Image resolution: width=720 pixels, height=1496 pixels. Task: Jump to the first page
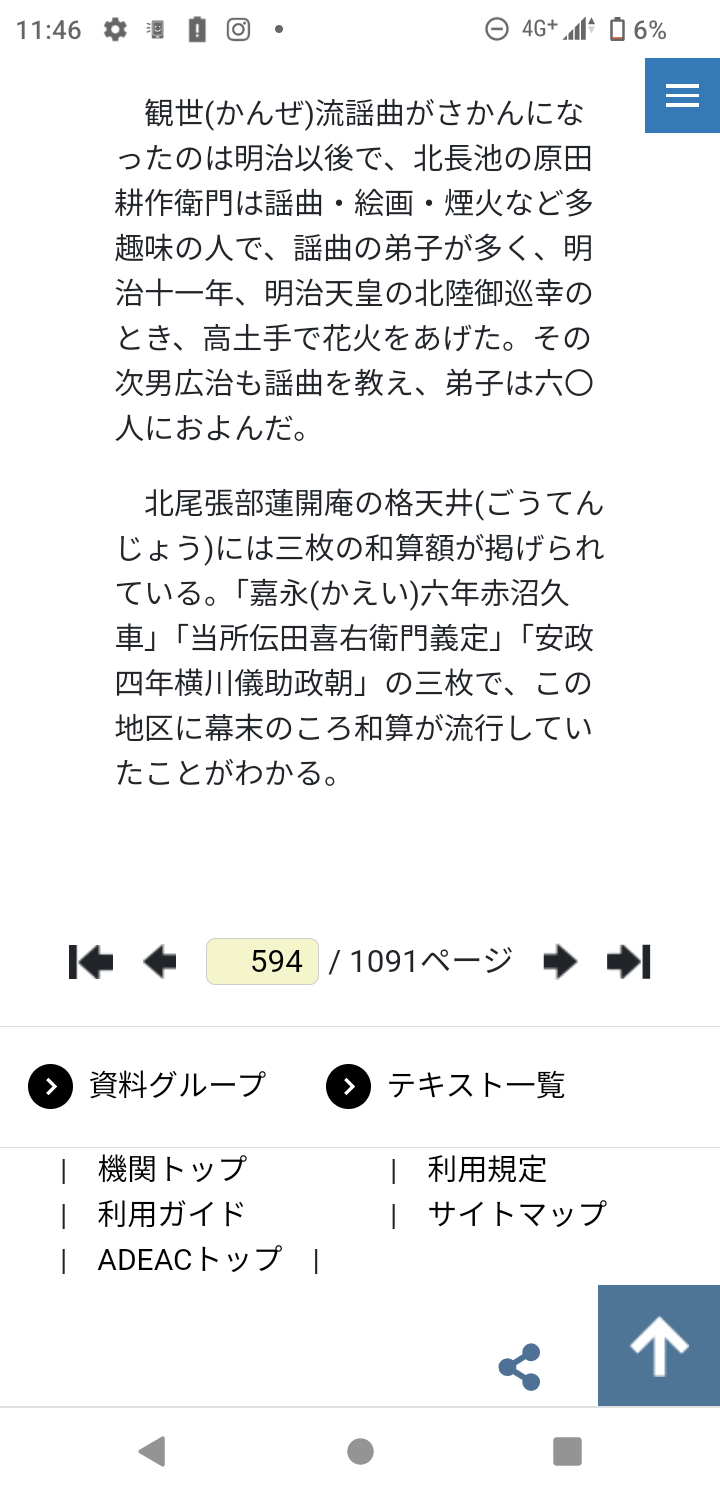point(91,962)
